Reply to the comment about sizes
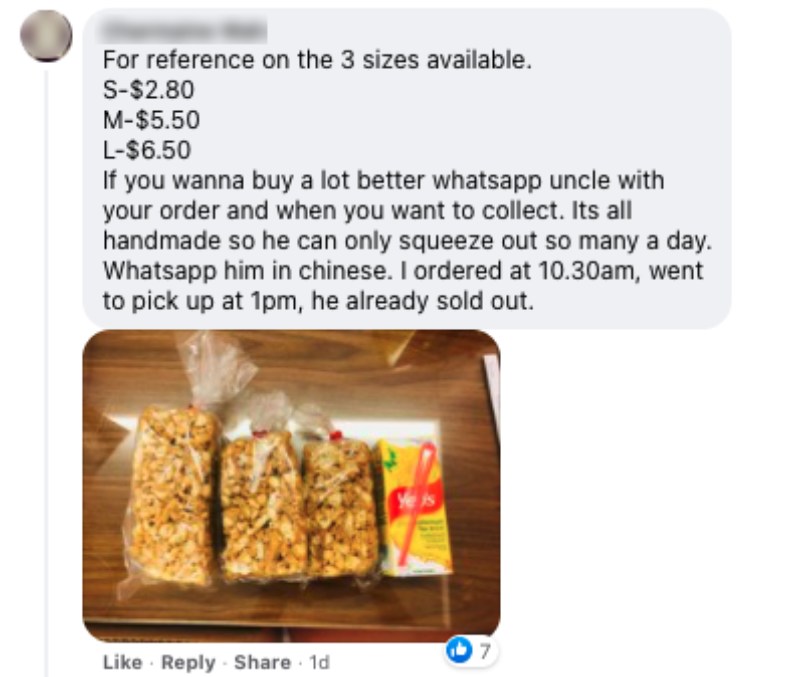 click(x=188, y=662)
